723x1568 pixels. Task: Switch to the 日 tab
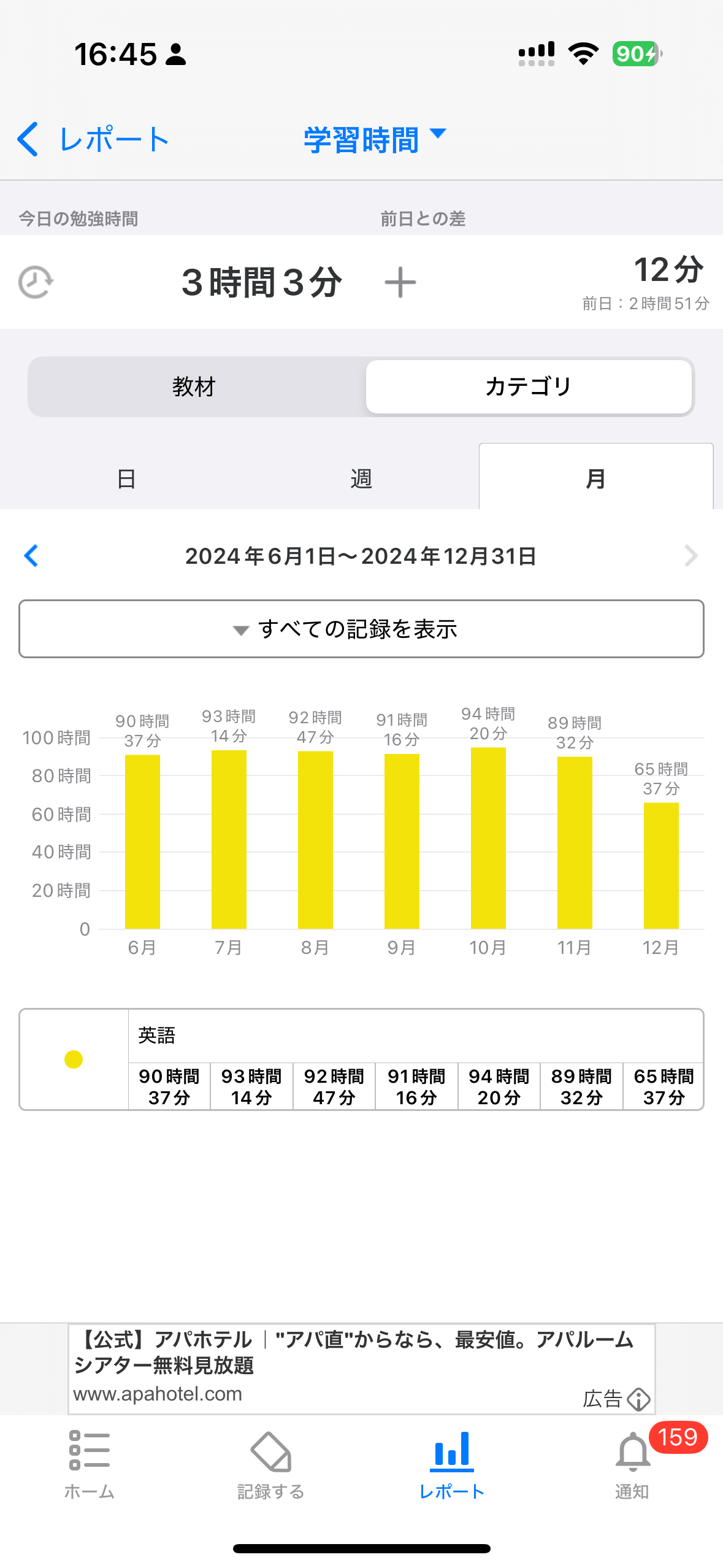click(126, 478)
